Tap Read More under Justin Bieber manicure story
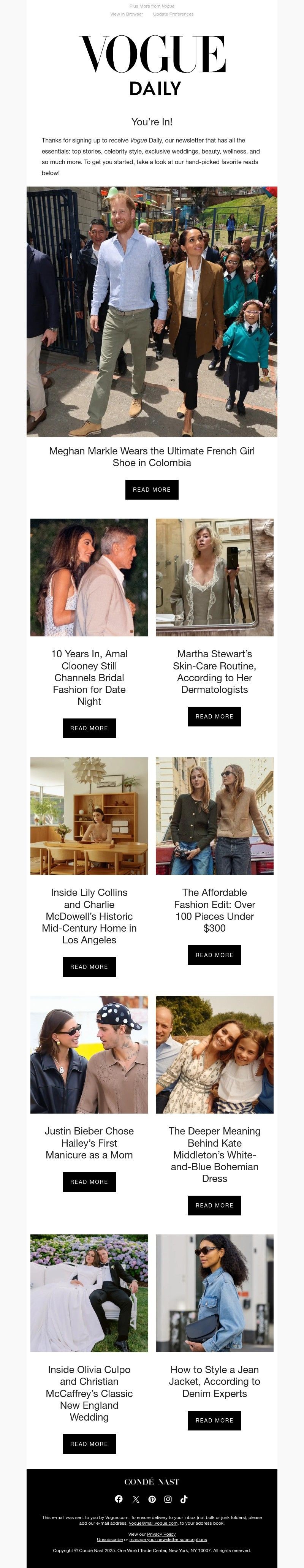 (89, 1182)
